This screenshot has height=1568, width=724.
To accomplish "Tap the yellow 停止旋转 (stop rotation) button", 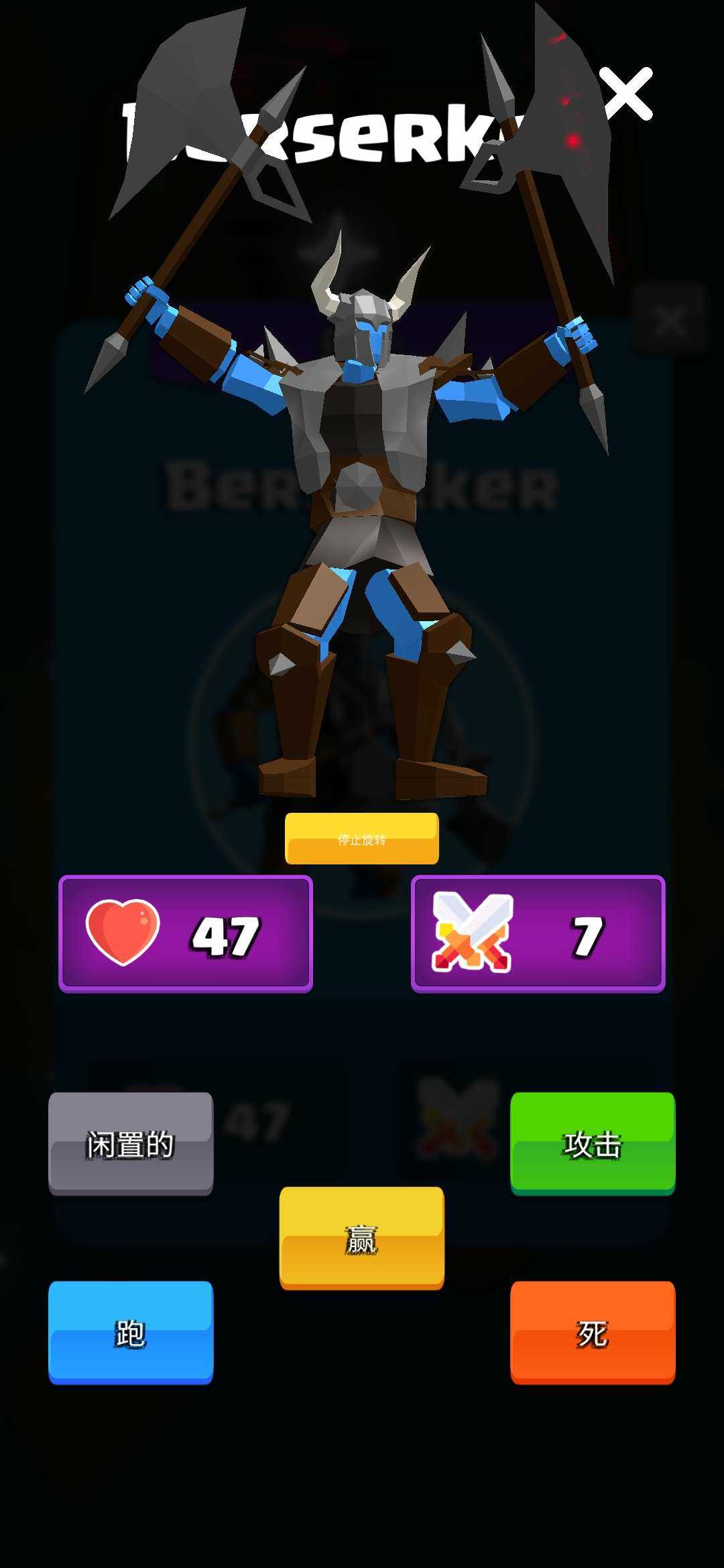I will point(362,838).
